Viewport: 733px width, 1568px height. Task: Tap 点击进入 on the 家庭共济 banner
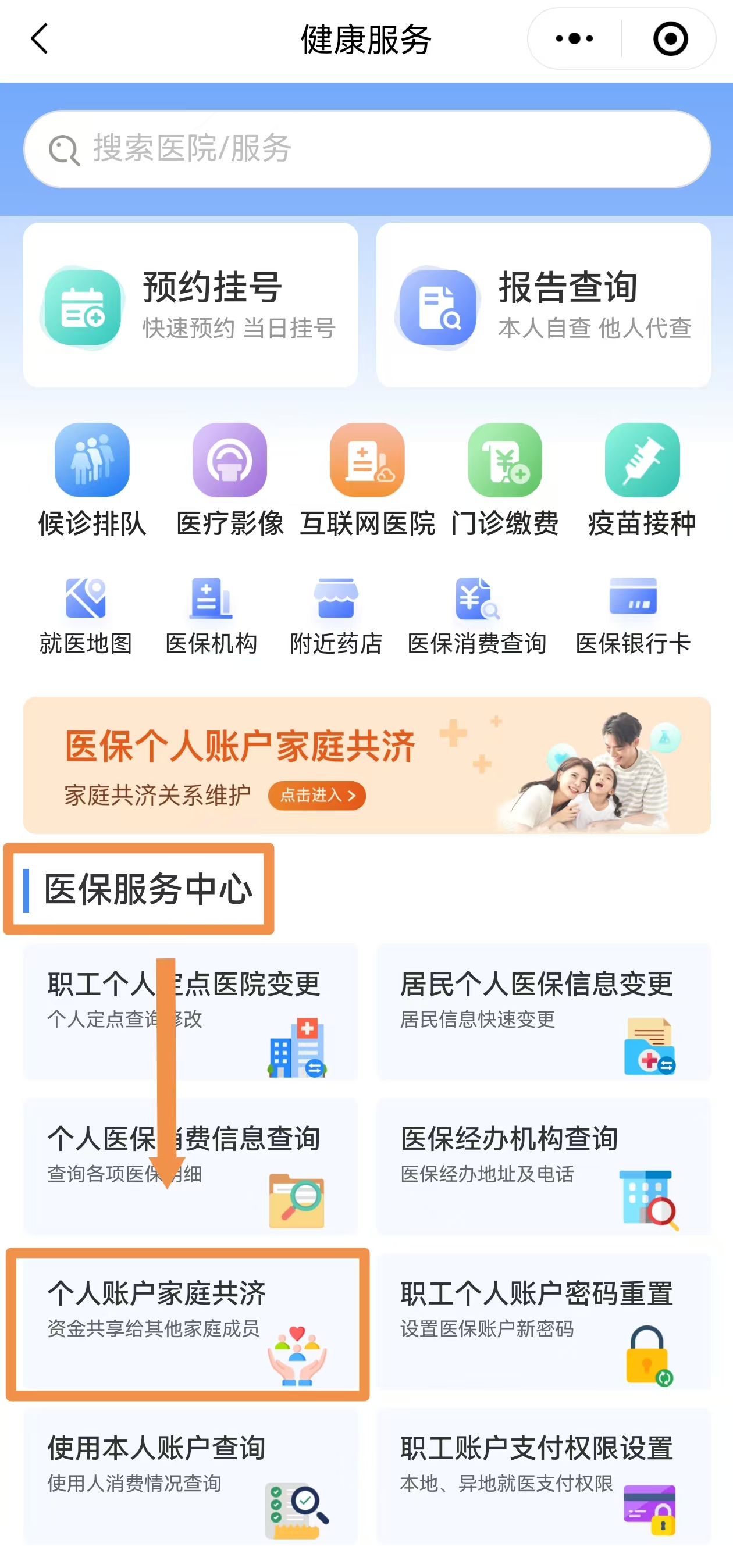coord(316,795)
